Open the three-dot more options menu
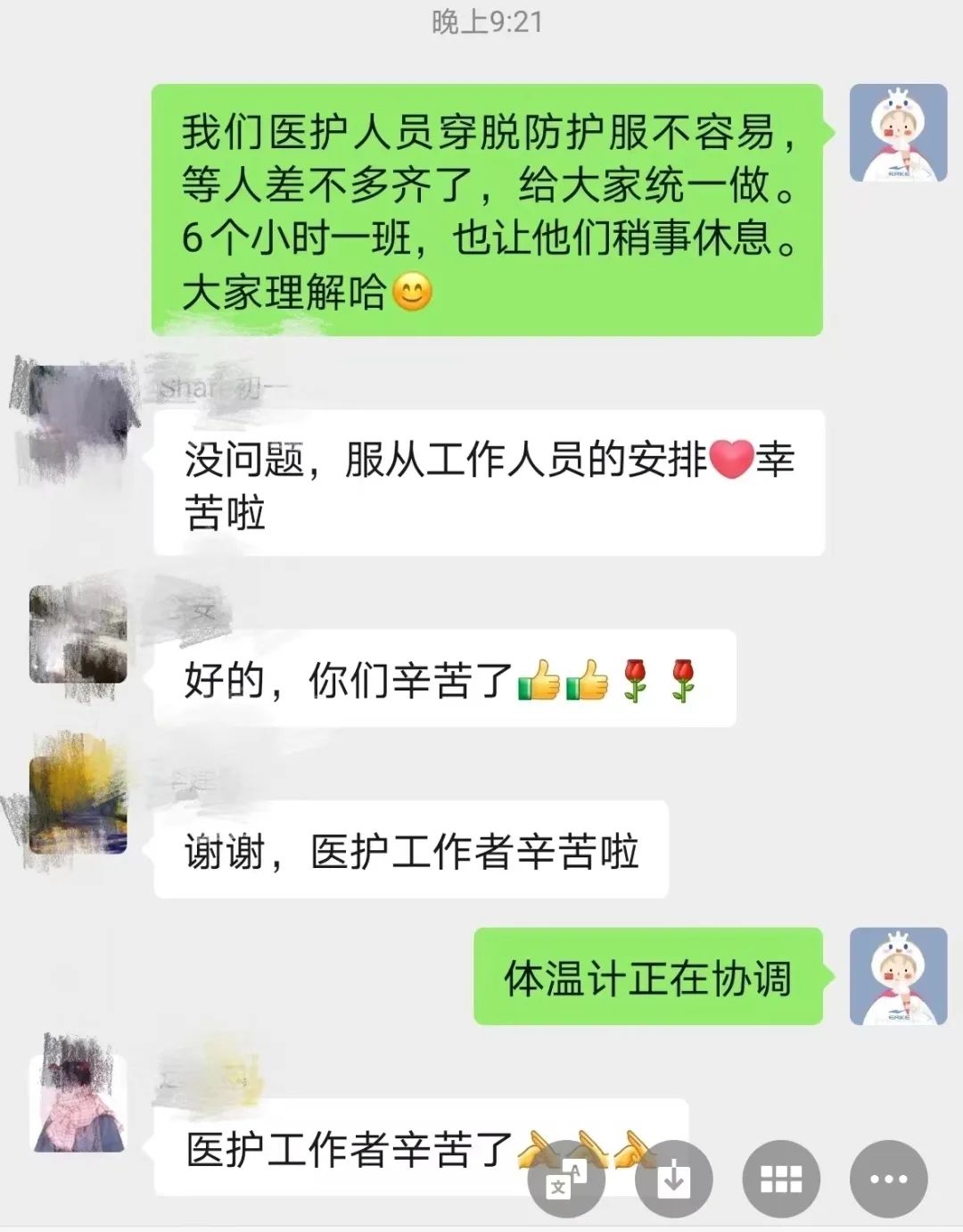Viewport: 963px width, 1232px height. pos(888,1179)
